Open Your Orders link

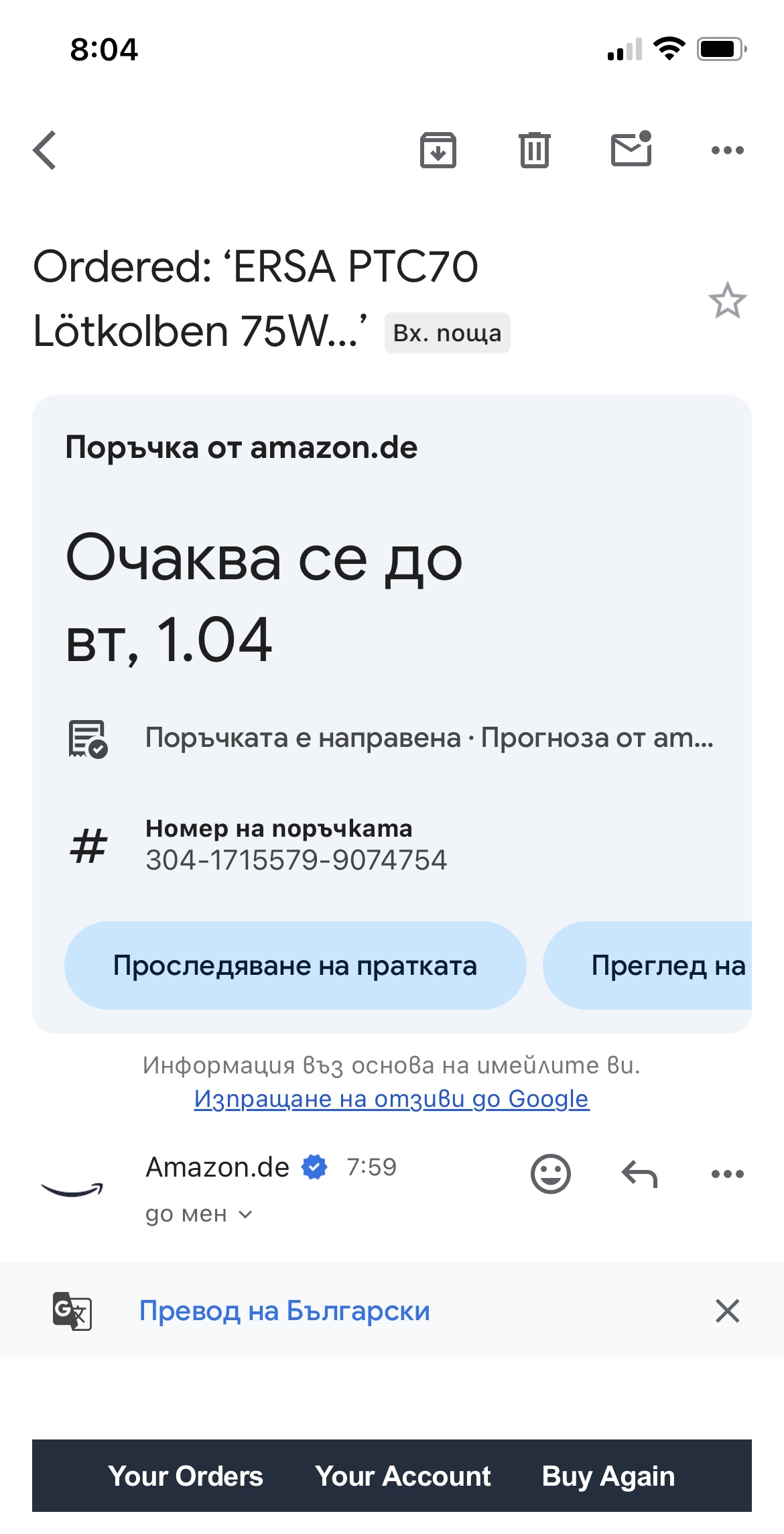(x=186, y=1476)
